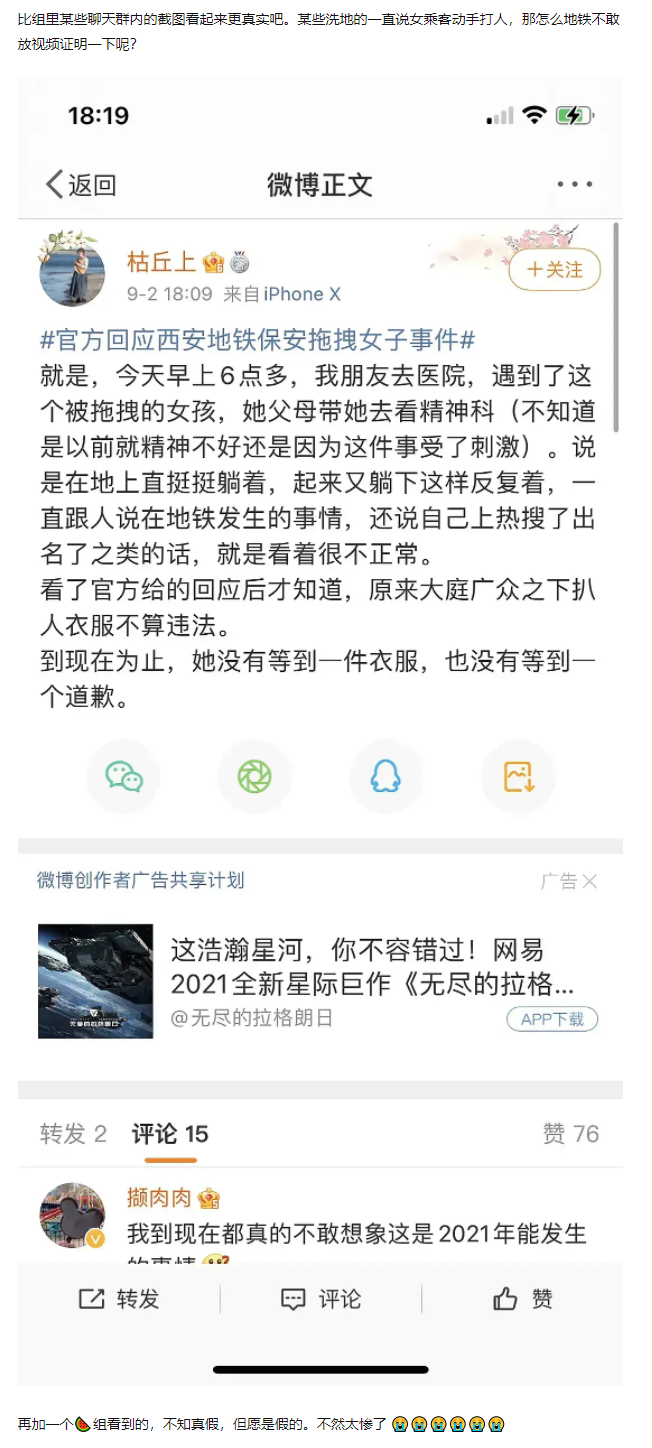652x1448 pixels.
Task: Go back using the 返回 button
Action: point(81,185)
